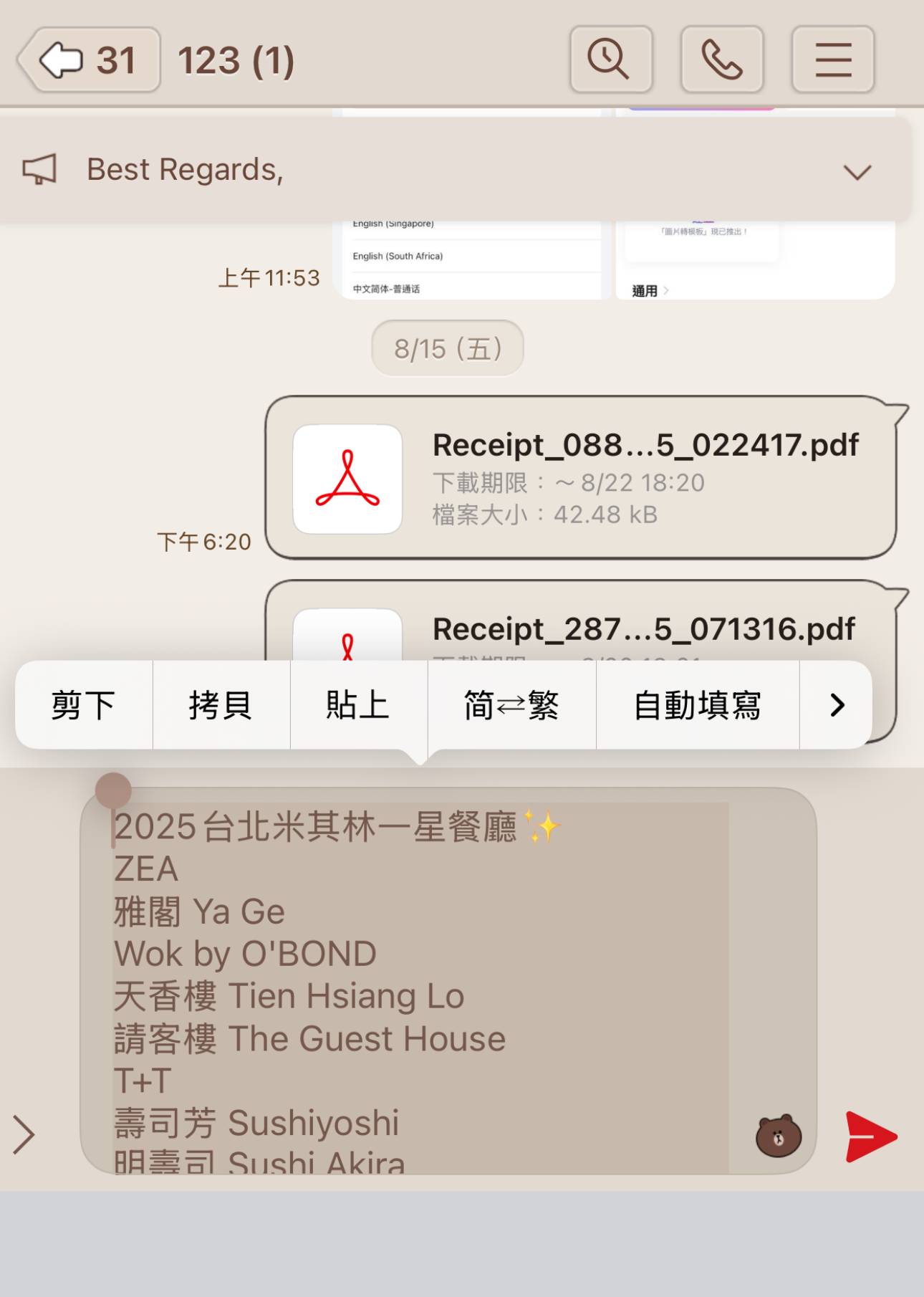Screen dimensions: 924x1297
Task: Open the sticker picker bear icon
Action: tap(779, 1136)
